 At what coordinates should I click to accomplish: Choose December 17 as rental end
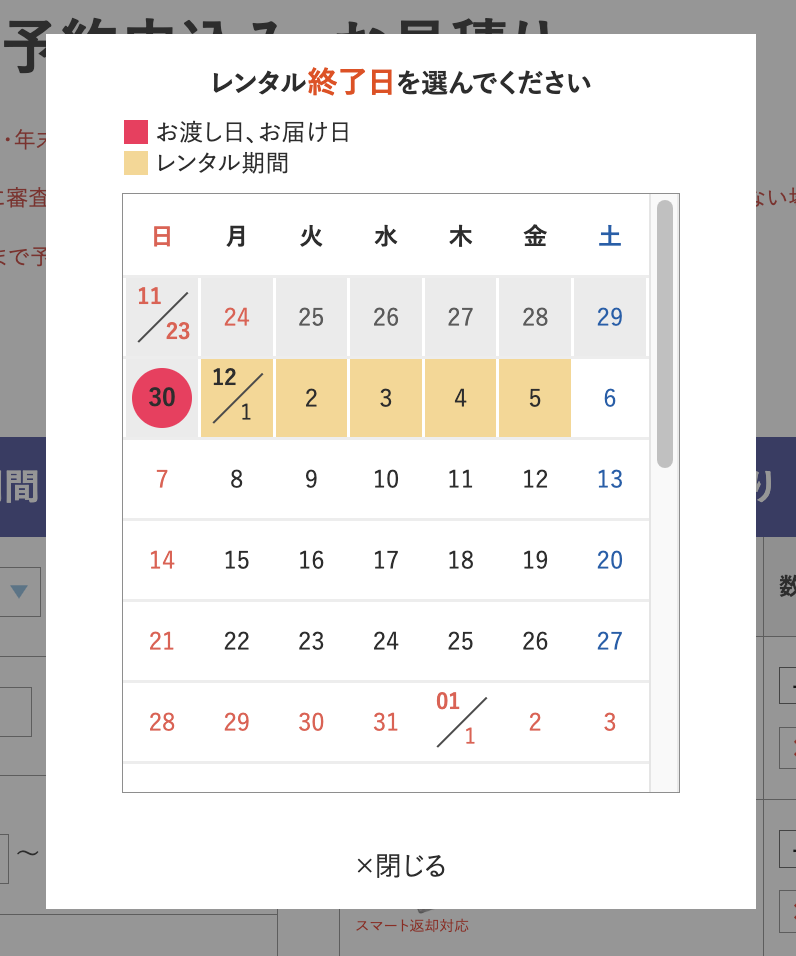(x=386, y=560)
